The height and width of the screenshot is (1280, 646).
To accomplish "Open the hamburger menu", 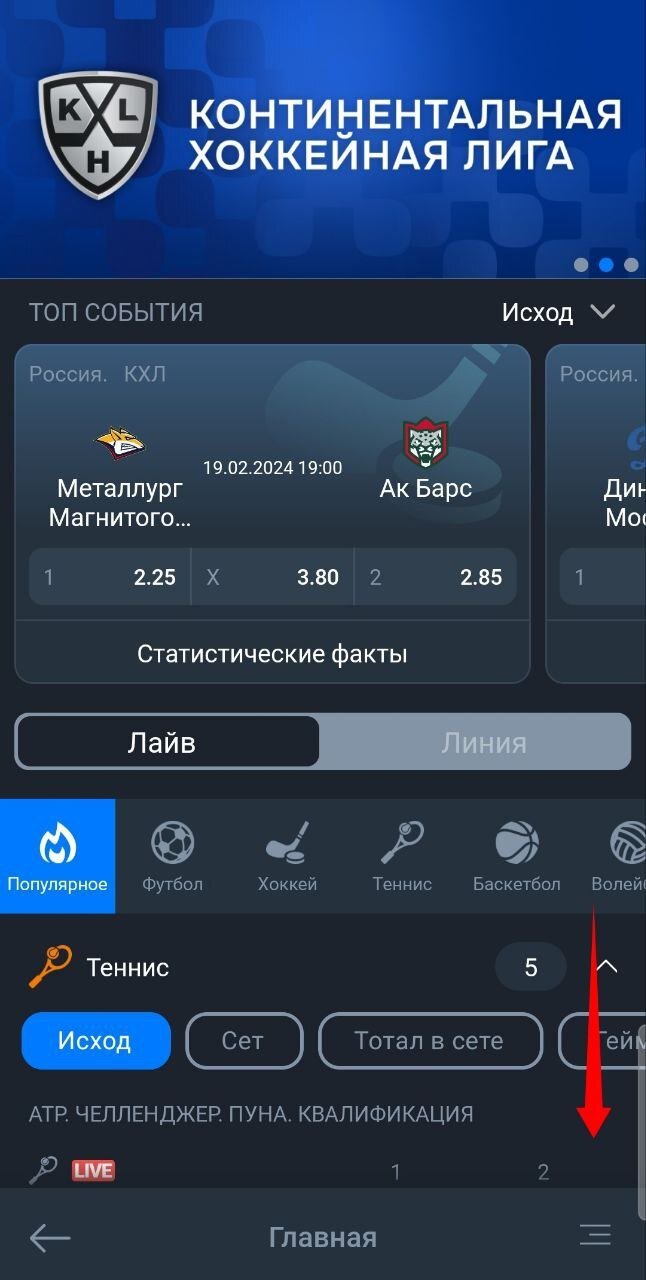I will pos(595,1236).
